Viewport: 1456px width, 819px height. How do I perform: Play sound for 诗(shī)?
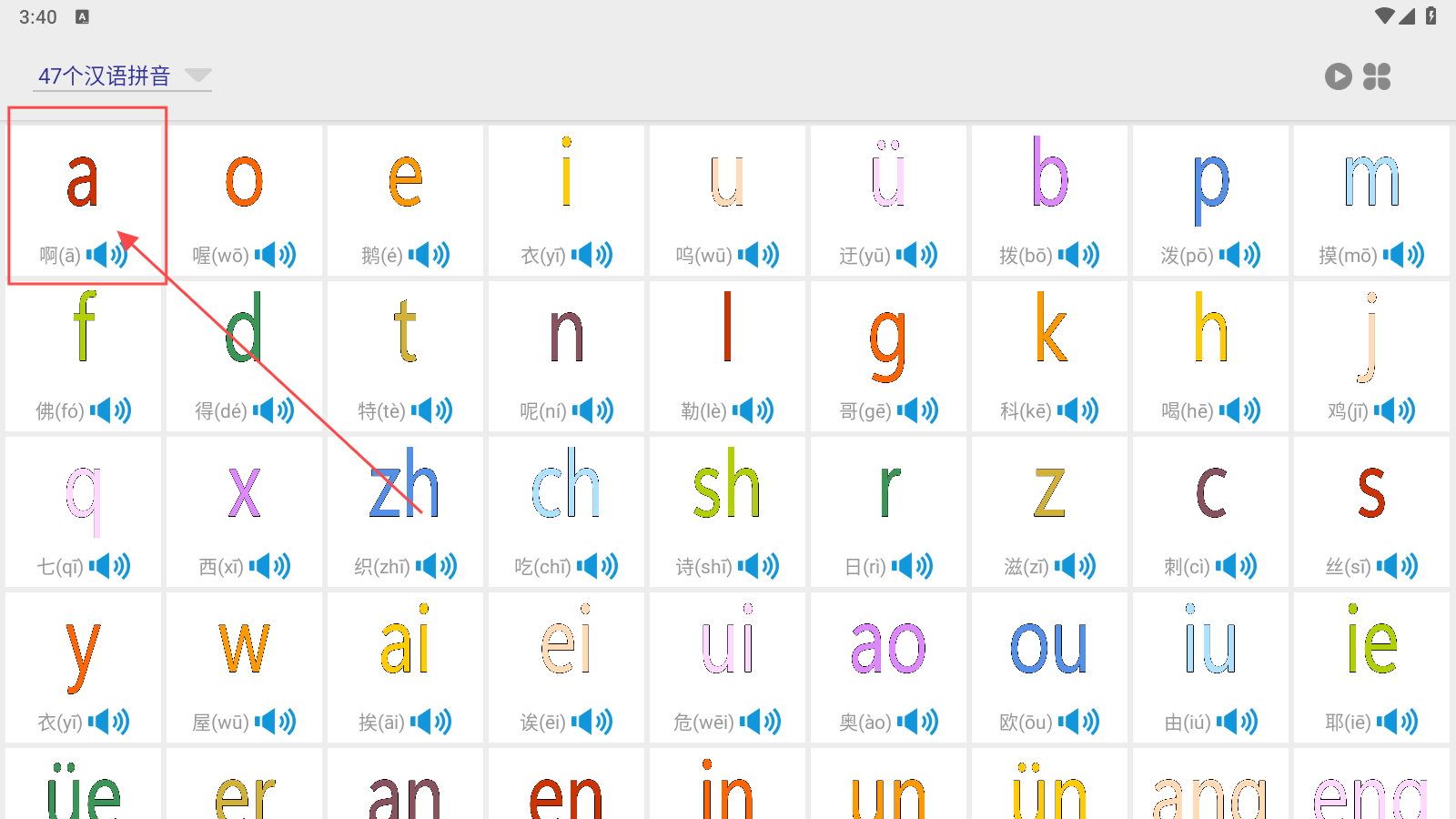point(758,566)
